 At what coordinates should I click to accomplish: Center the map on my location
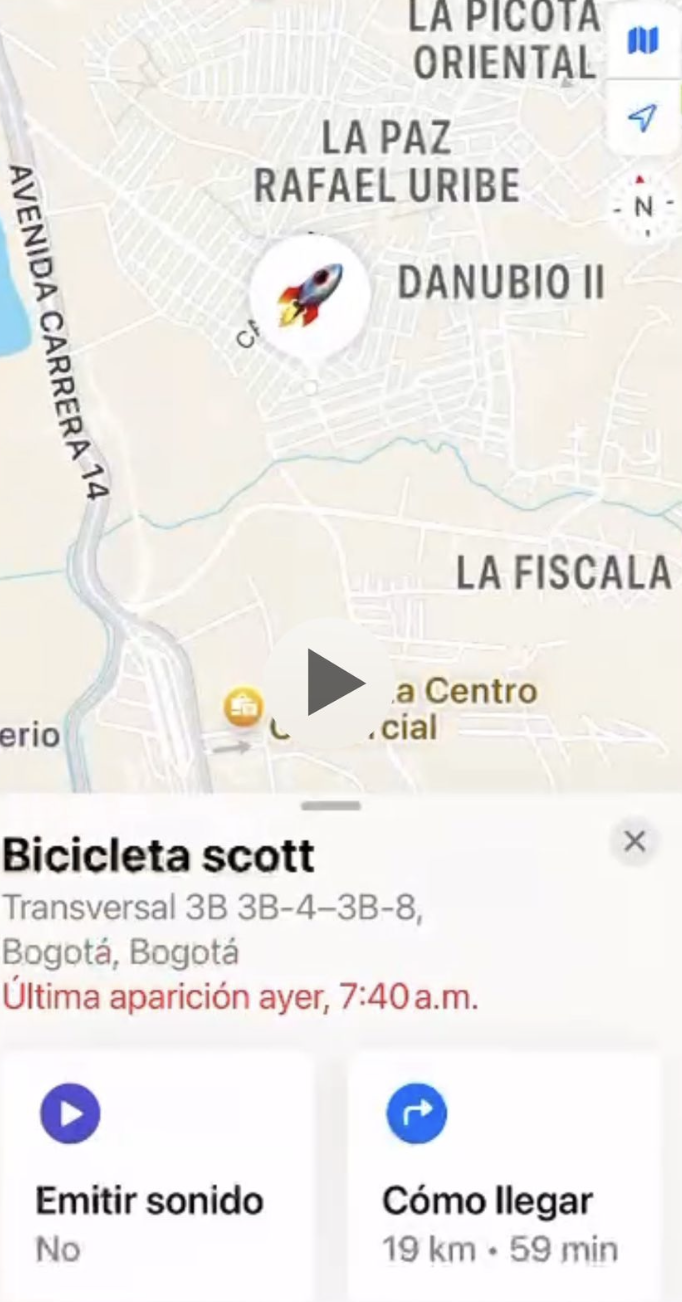642,118
